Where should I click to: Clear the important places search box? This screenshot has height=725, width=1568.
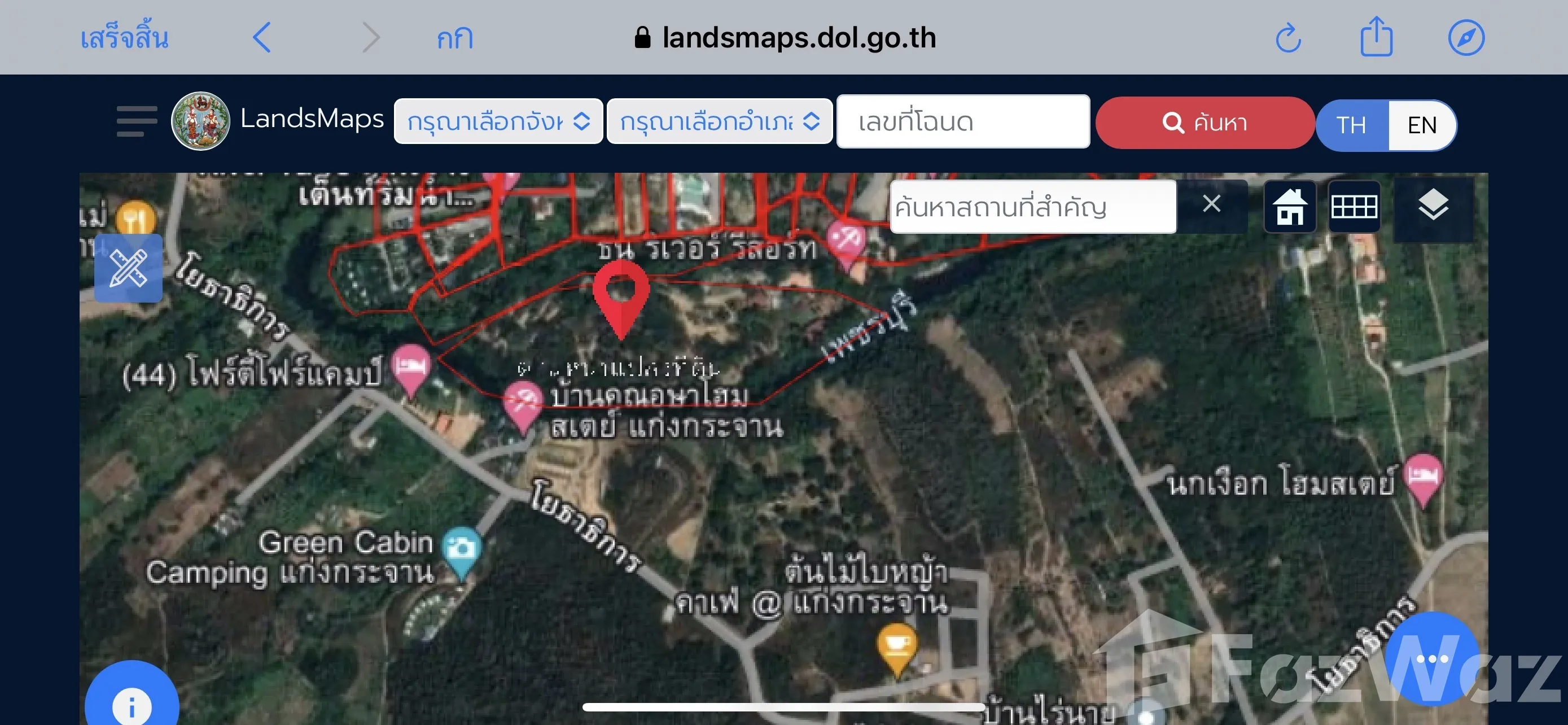[x=1211, y=204]
